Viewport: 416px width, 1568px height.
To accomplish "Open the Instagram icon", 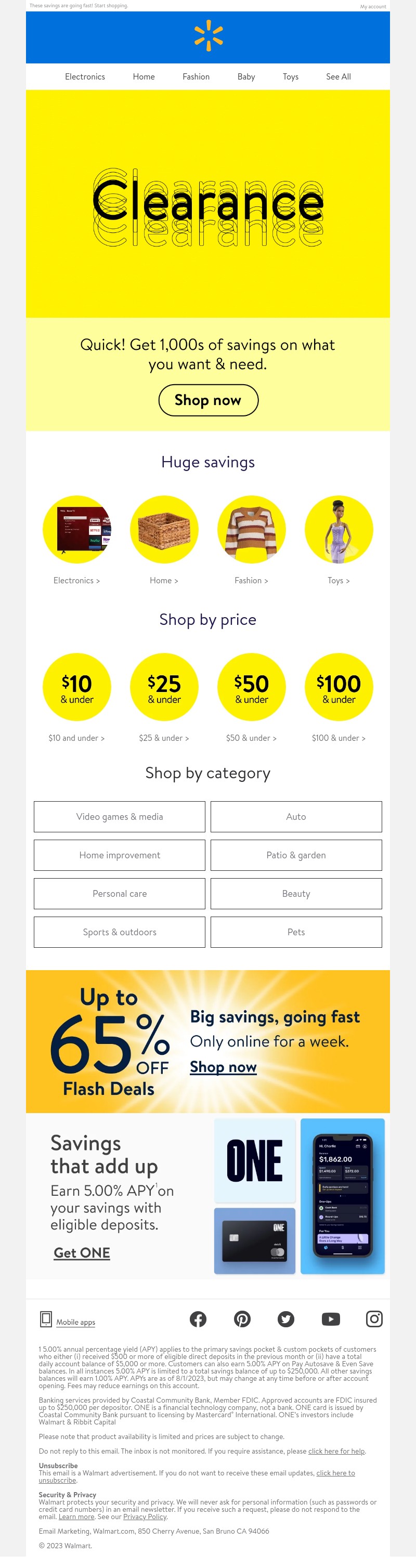I will [374, 1319].
